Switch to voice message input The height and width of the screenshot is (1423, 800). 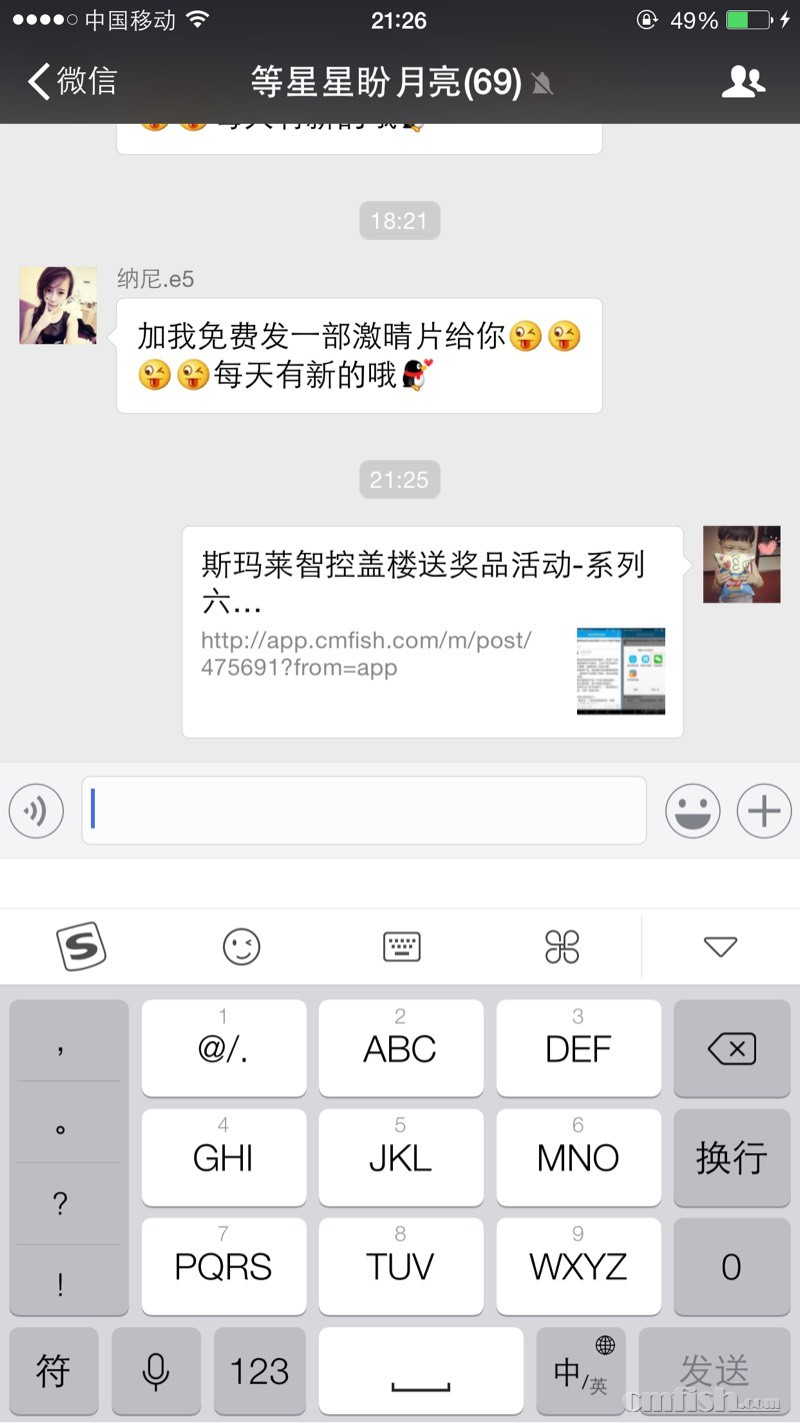click(36, 810)
